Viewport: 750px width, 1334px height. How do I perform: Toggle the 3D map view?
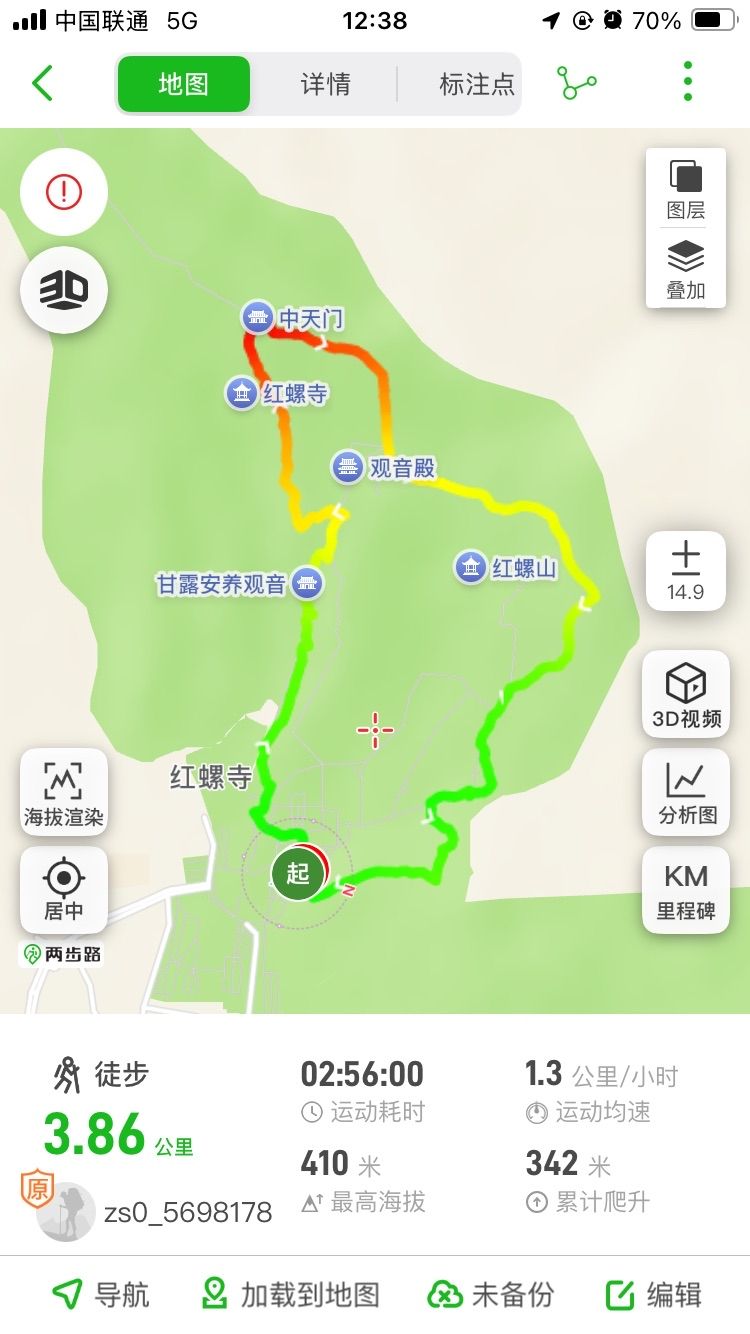(64, 290)
